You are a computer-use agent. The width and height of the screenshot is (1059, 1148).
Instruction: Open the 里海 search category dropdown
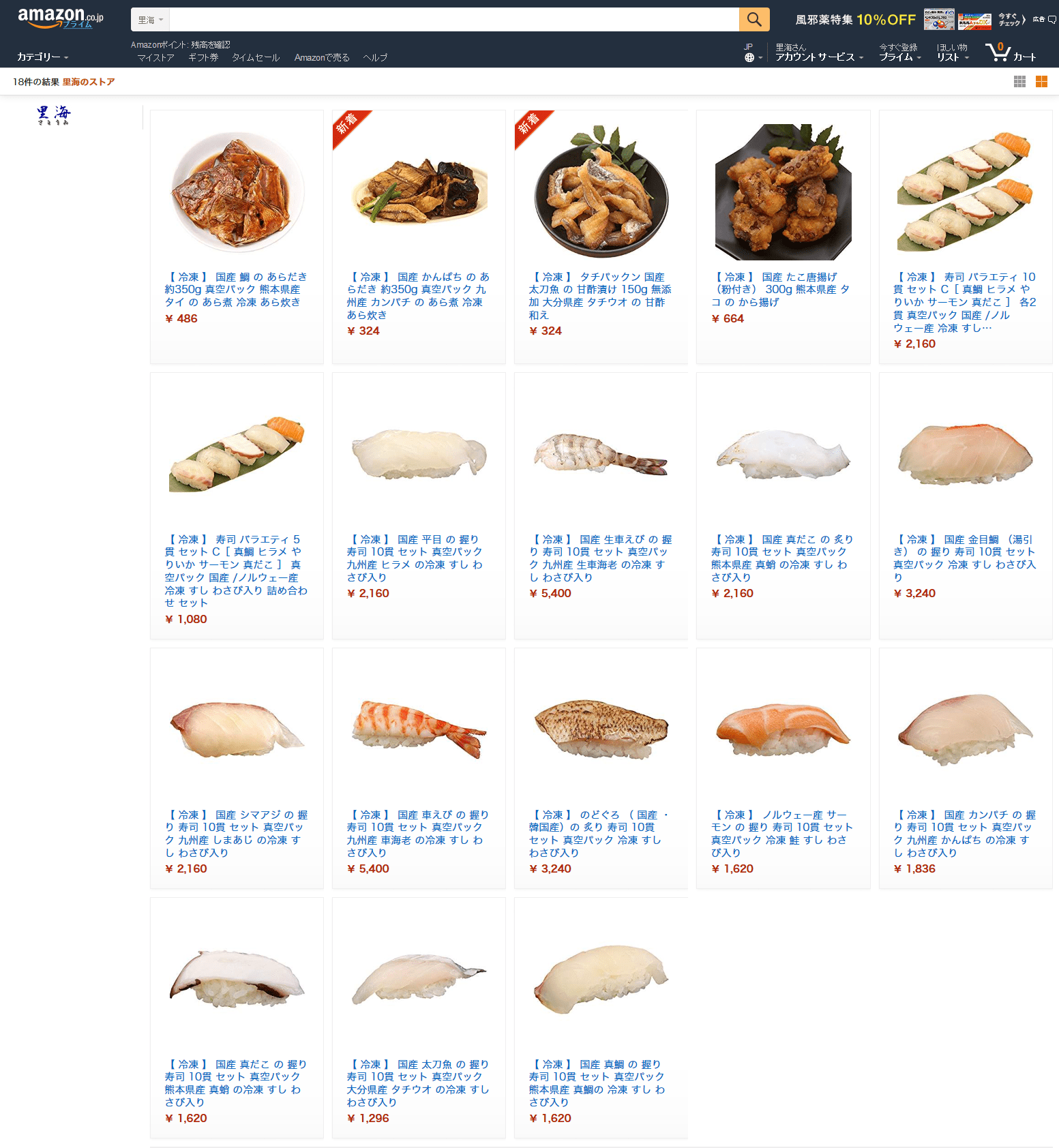151,20
